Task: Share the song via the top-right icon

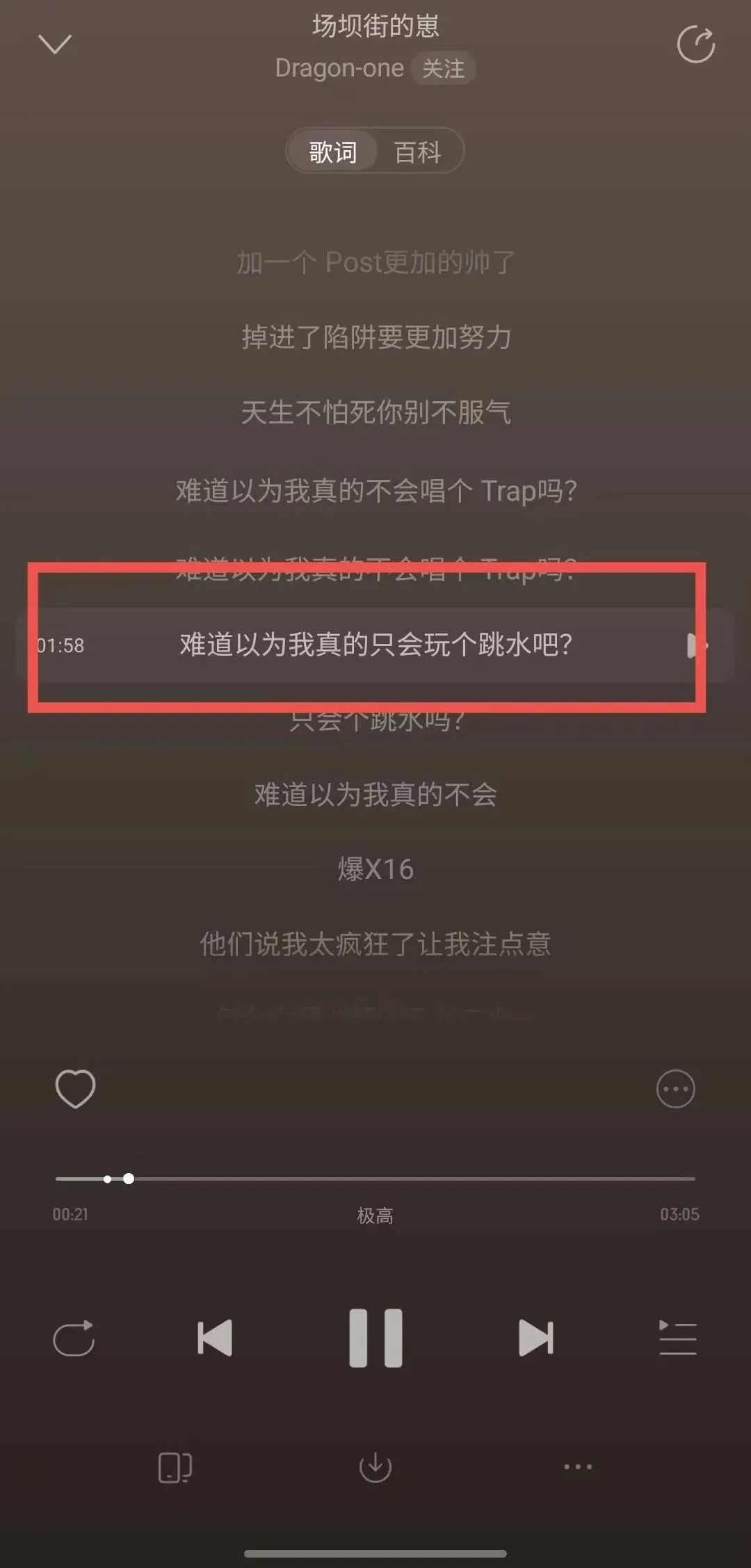Action: [x=695, y=45]
